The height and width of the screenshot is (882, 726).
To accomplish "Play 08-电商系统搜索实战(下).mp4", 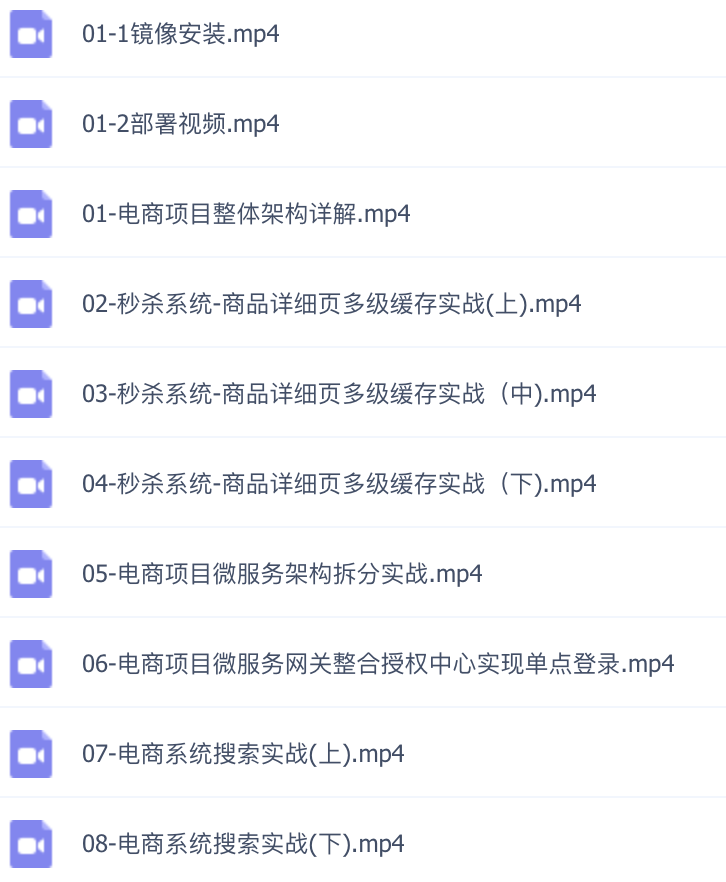I will 242,844.
